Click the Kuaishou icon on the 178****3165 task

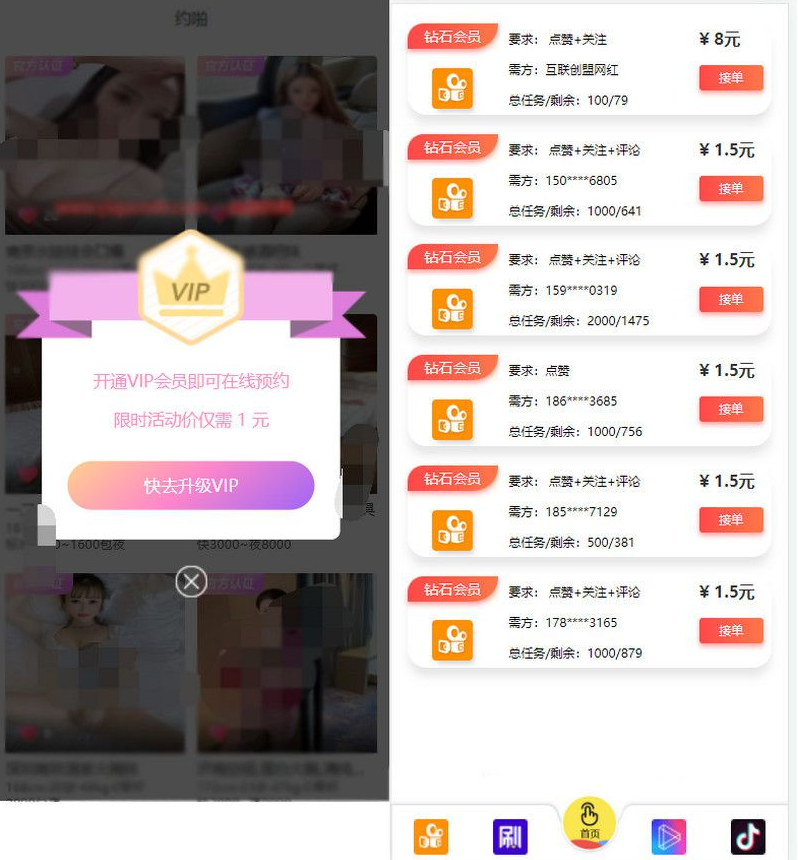(x=451, y=640)
